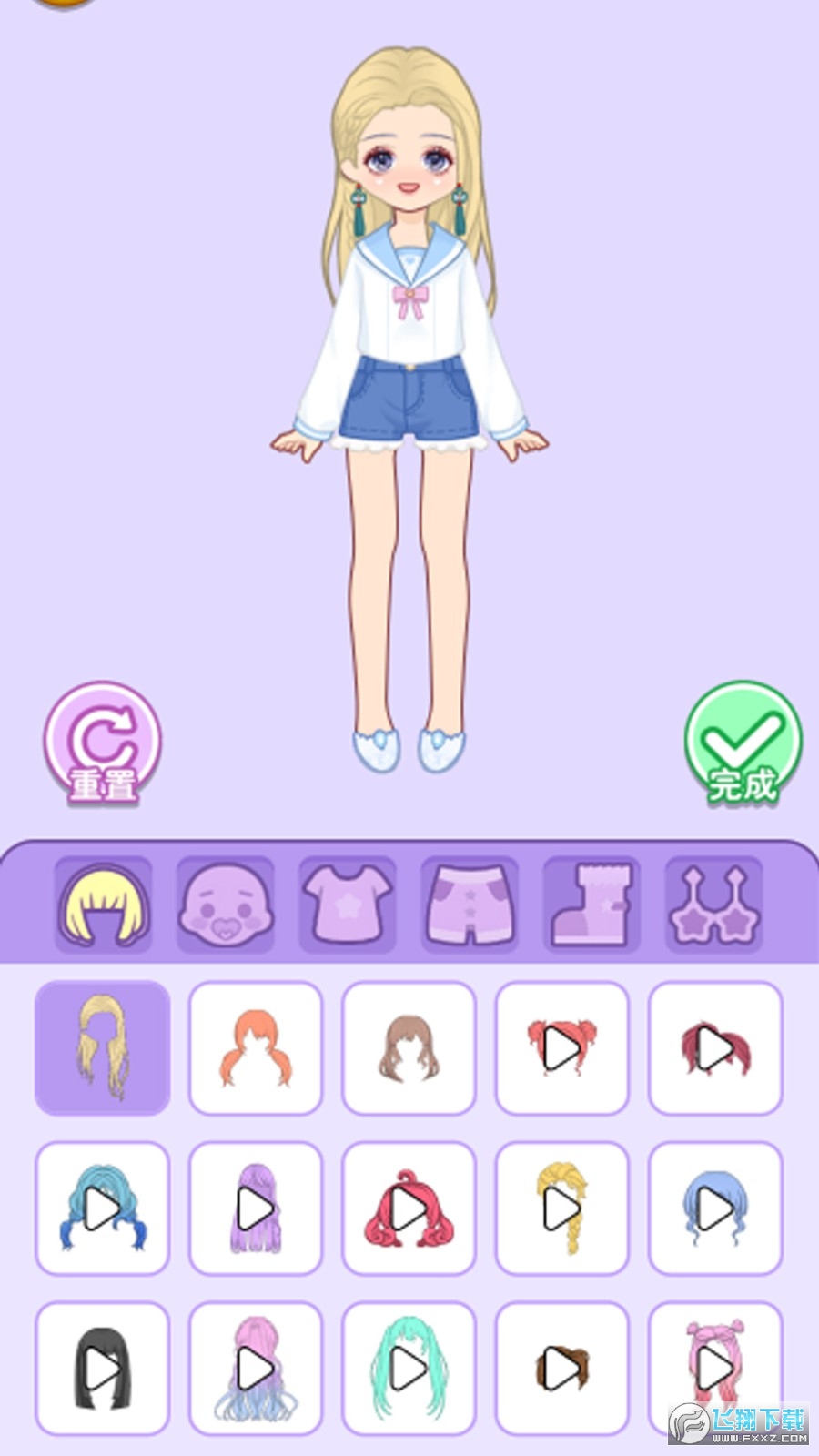
Task: Switch to the shoes boot tab
Action: [x=591, y=905]
